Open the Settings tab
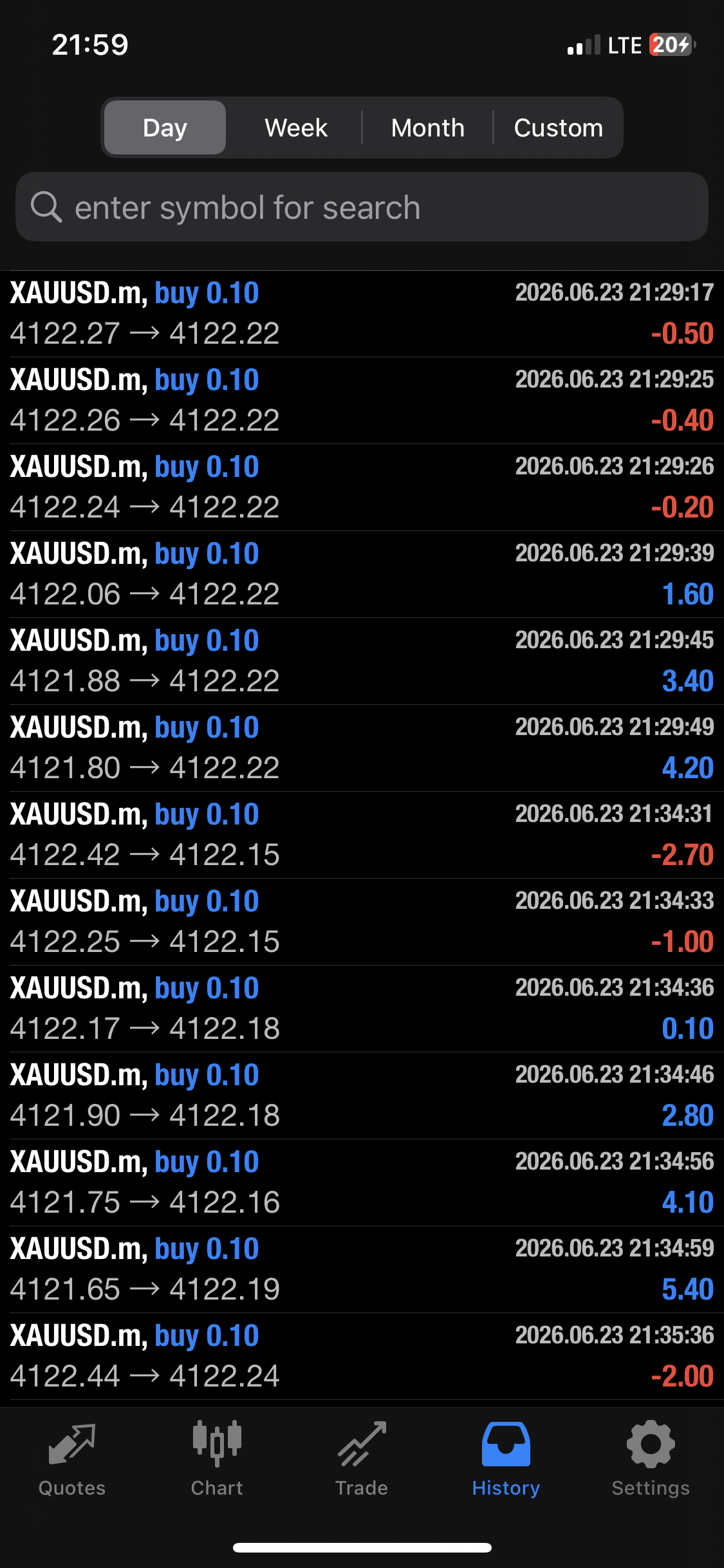The width and height of the screenshot is (724, 1568). point(651,1459)
